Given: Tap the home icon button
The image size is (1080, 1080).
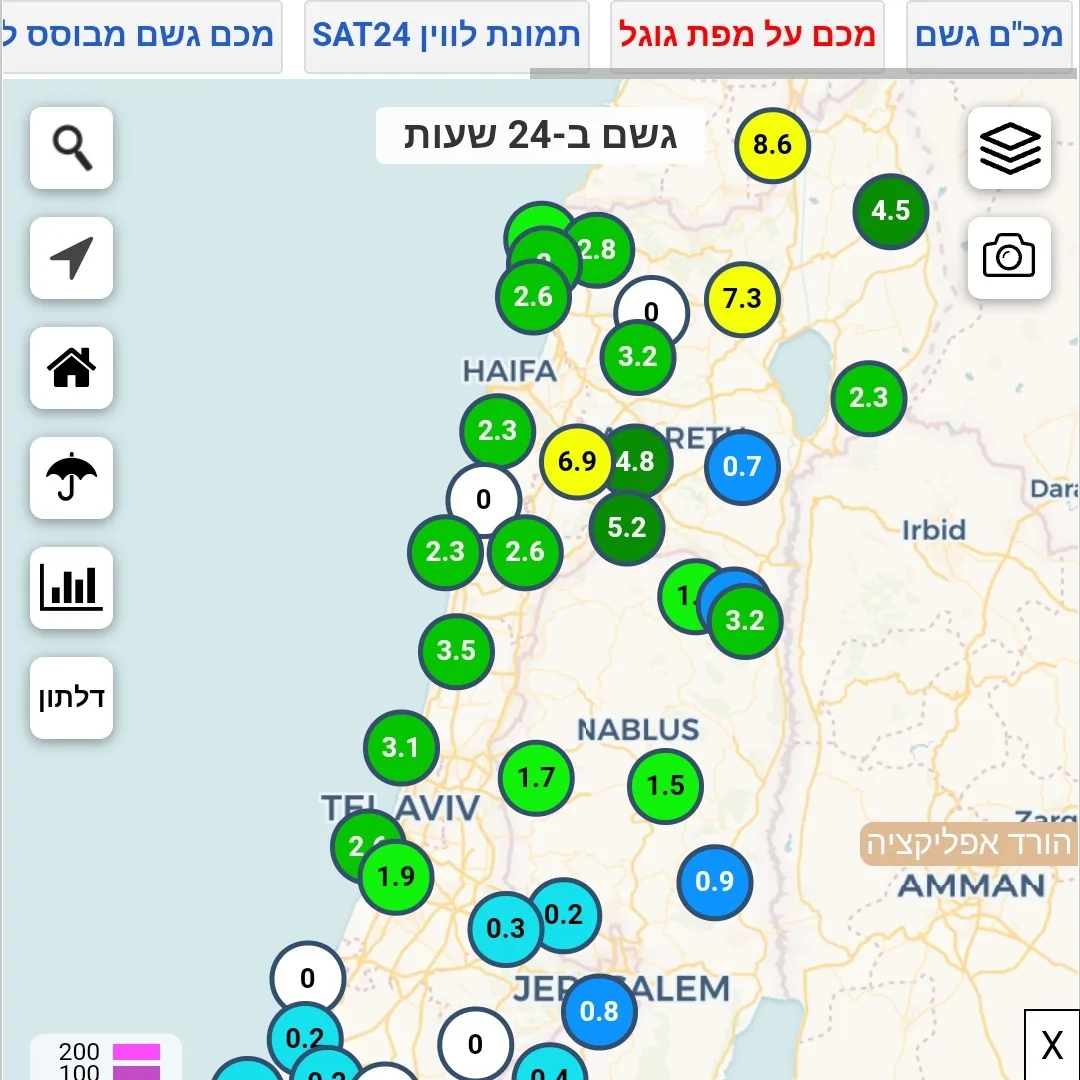Looking at the screenshot, I should click(71, 368).
